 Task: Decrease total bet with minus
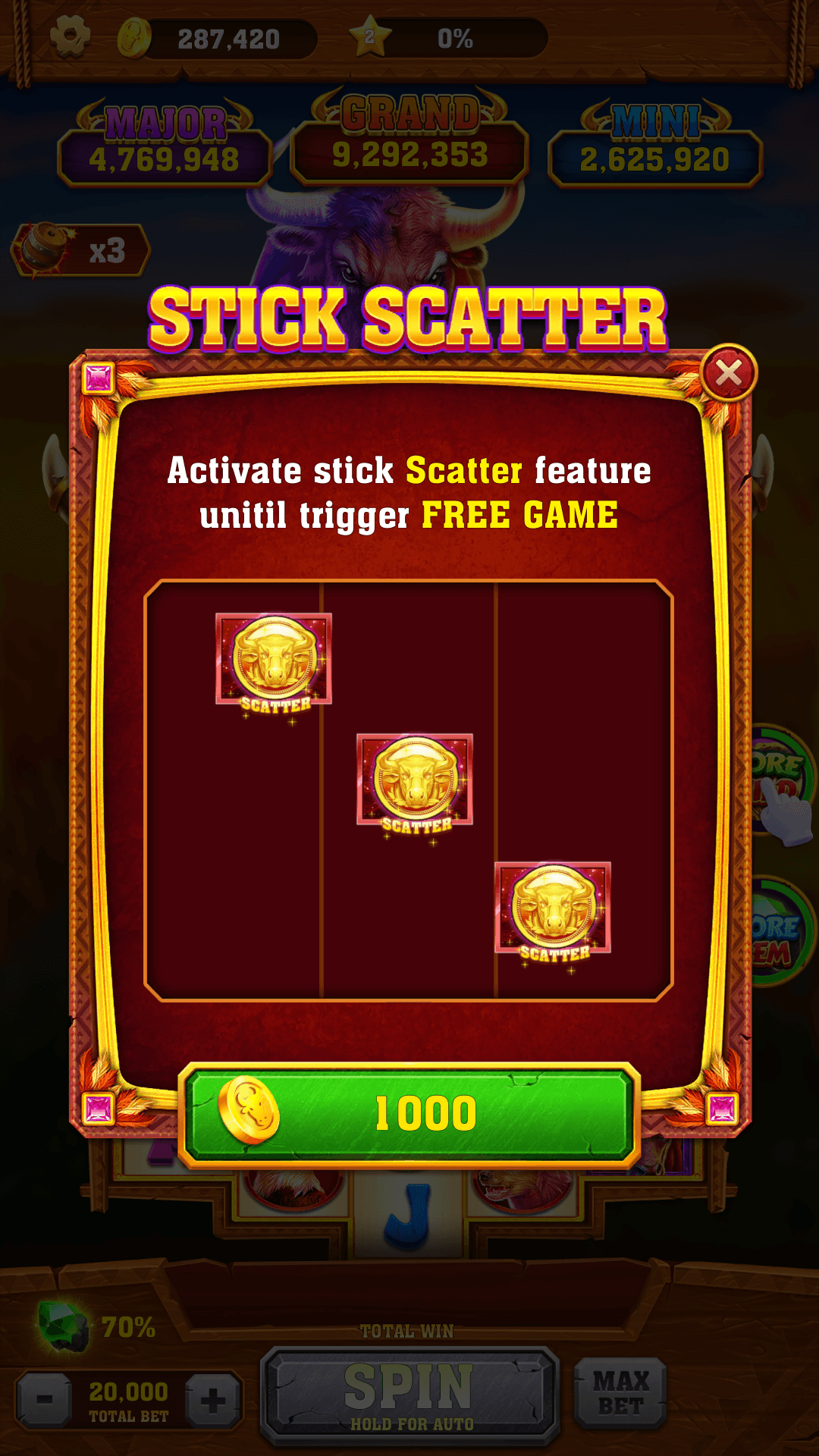(45, 1399)
